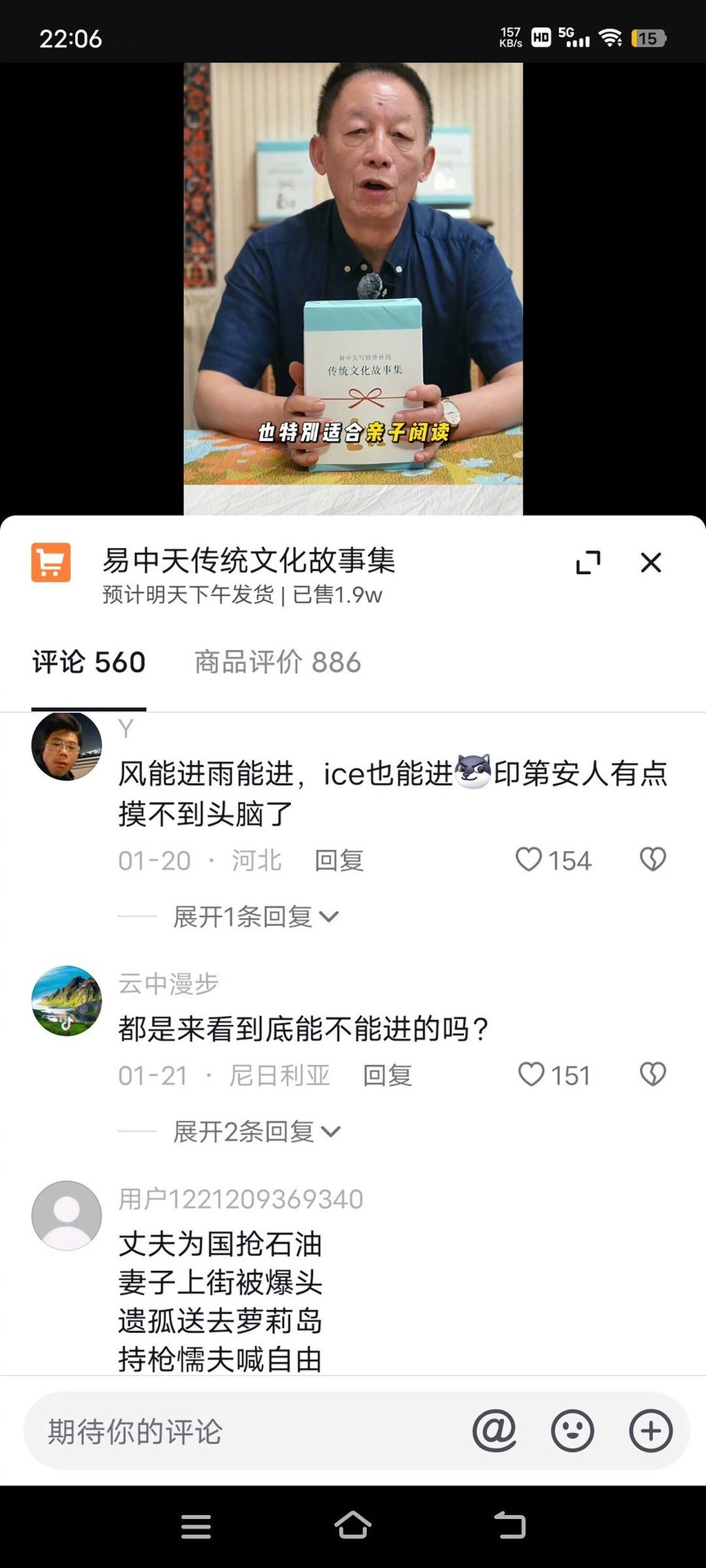View 云中漫步's profile picture
This screenshot has width=706, height=1568.
(67, 1000)
